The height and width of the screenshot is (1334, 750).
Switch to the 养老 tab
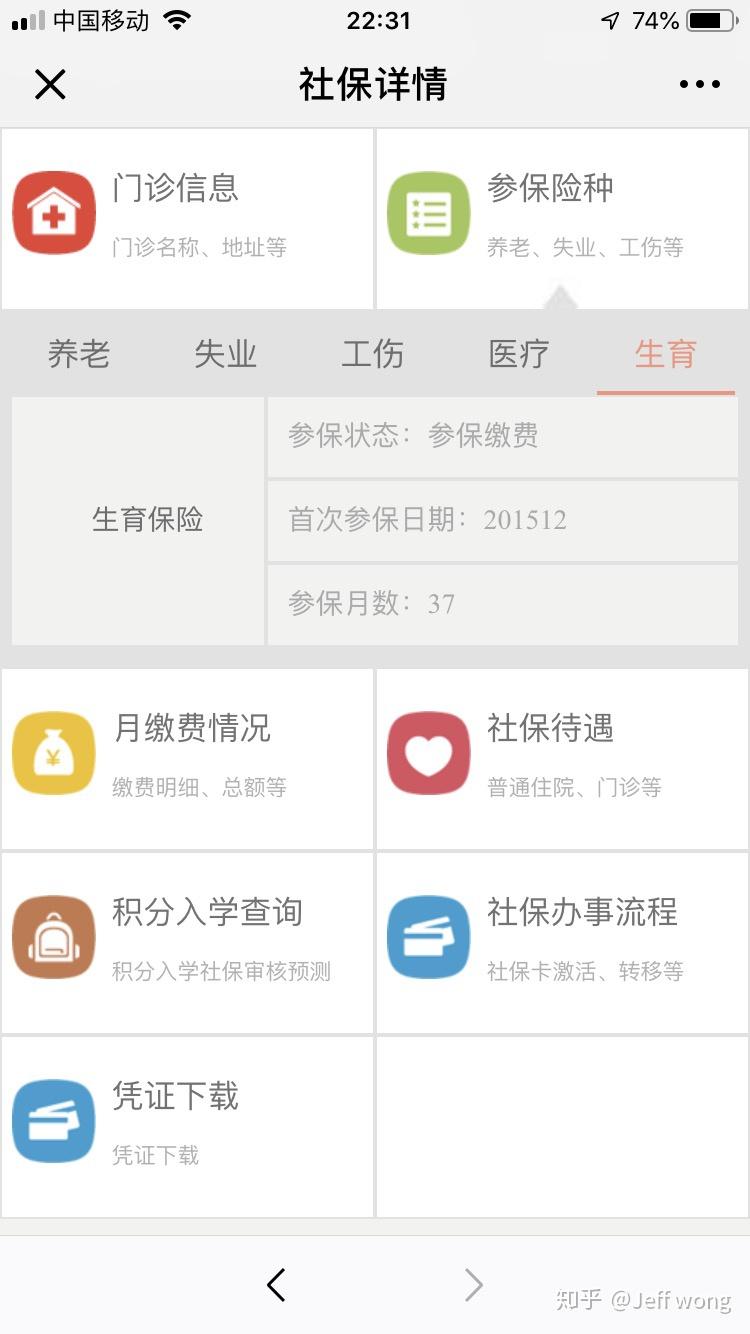[x=79, y=354]
